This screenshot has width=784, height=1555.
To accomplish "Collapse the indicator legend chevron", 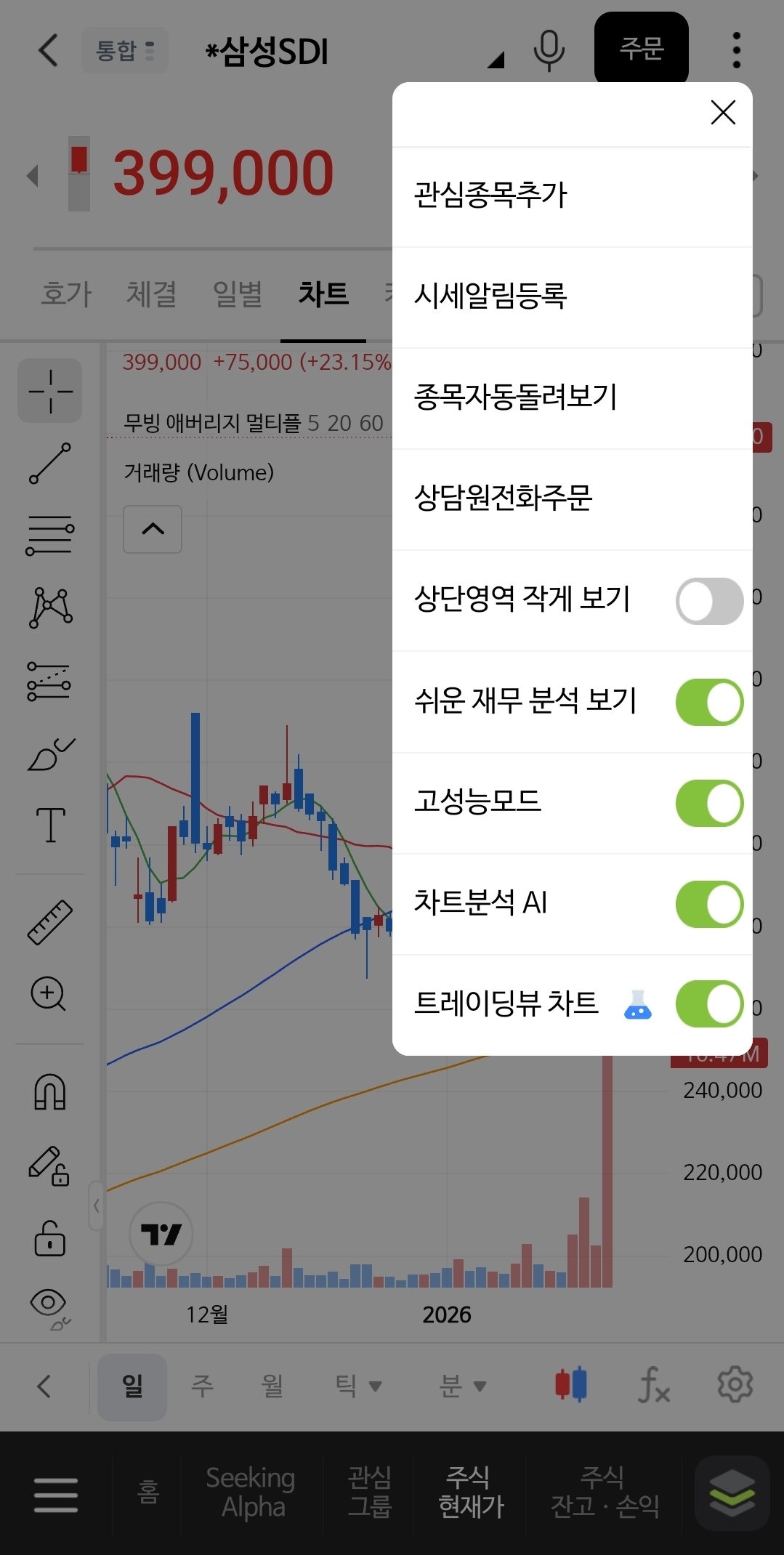I will (x=153, y=529).
